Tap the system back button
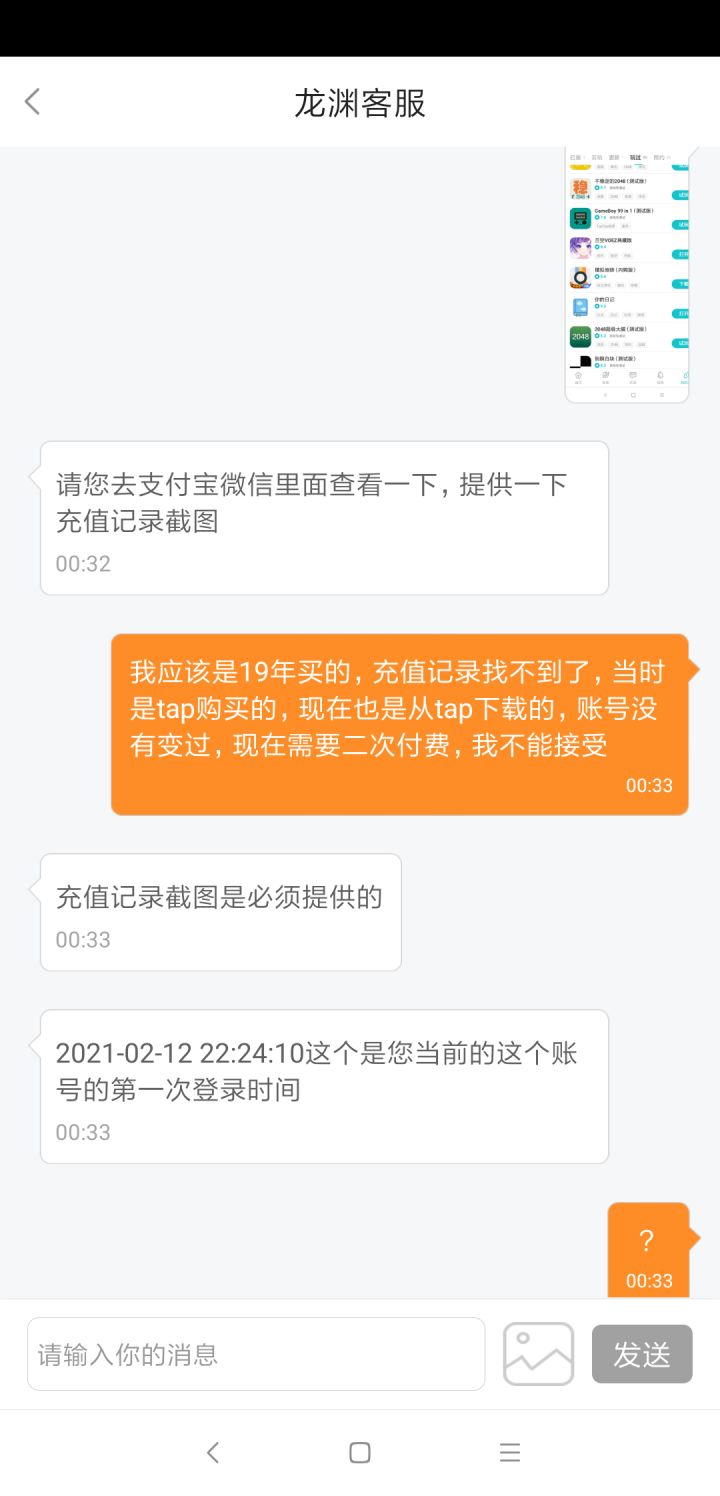 (212, 1452)
